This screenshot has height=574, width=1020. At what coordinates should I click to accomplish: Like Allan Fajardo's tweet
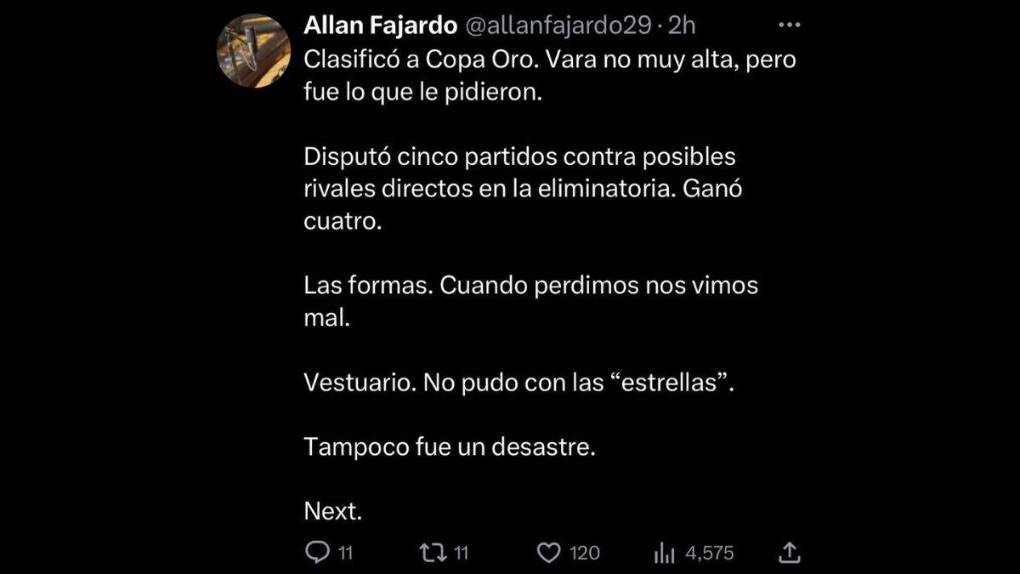click(x=549, y=552)
